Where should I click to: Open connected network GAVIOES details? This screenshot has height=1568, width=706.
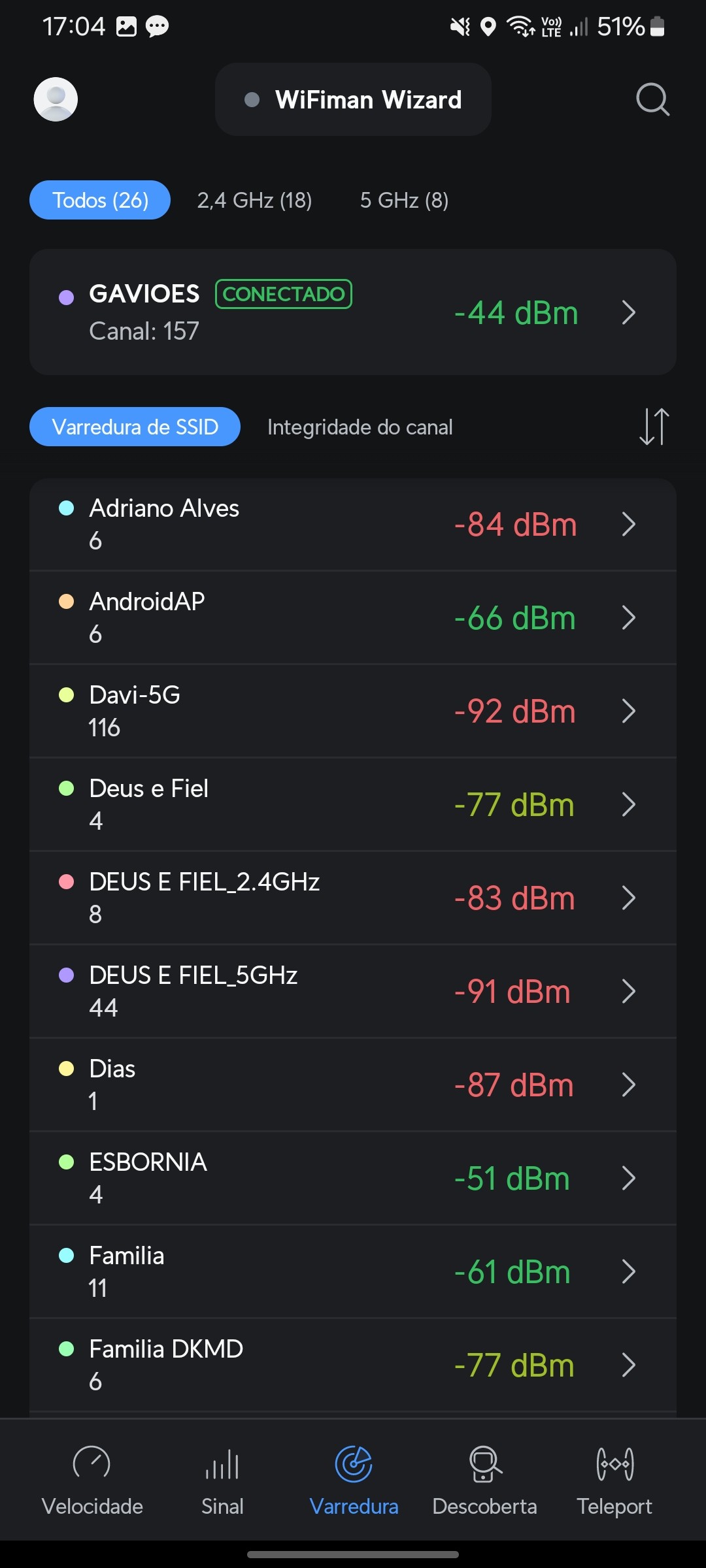click(353, 312)
